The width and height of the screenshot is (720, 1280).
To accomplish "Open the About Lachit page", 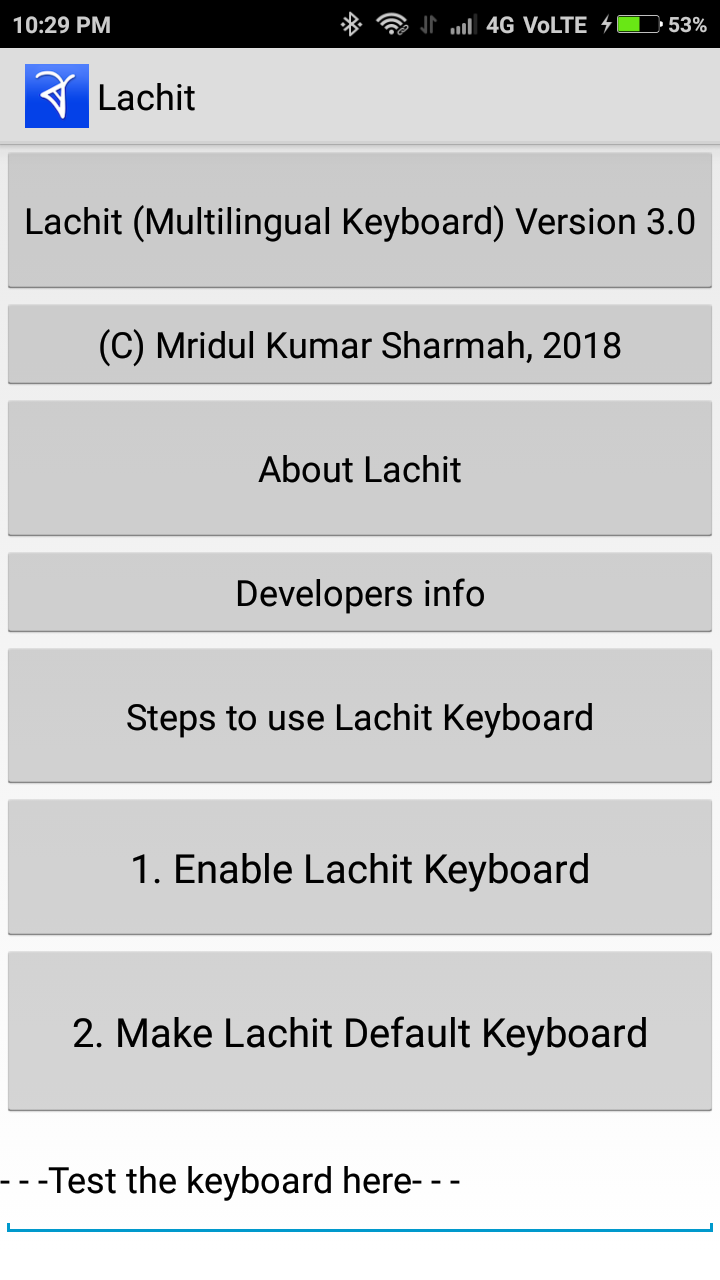I will pos(360,468).
